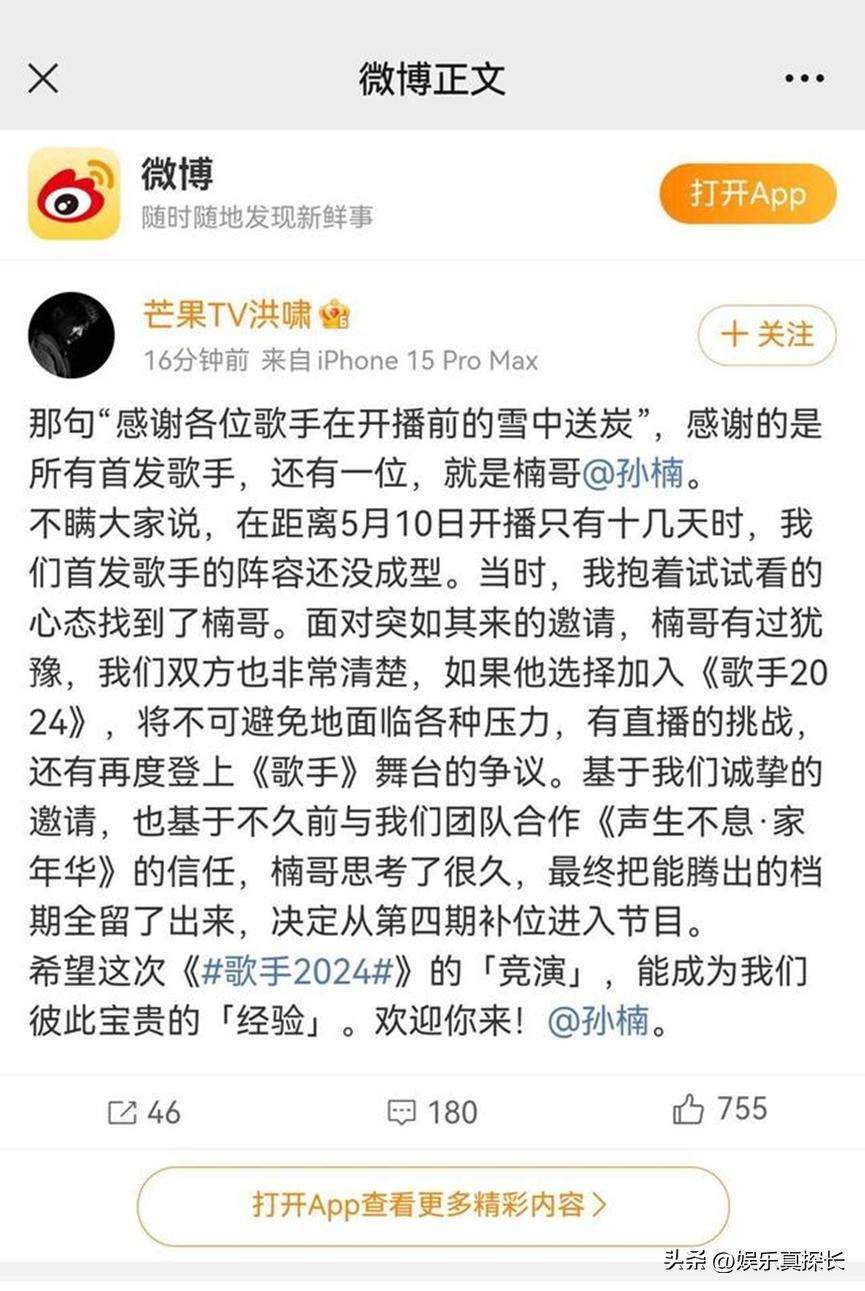Open the comments with 180 replies
865x1291 pixels.
[x=432, y=1112]
